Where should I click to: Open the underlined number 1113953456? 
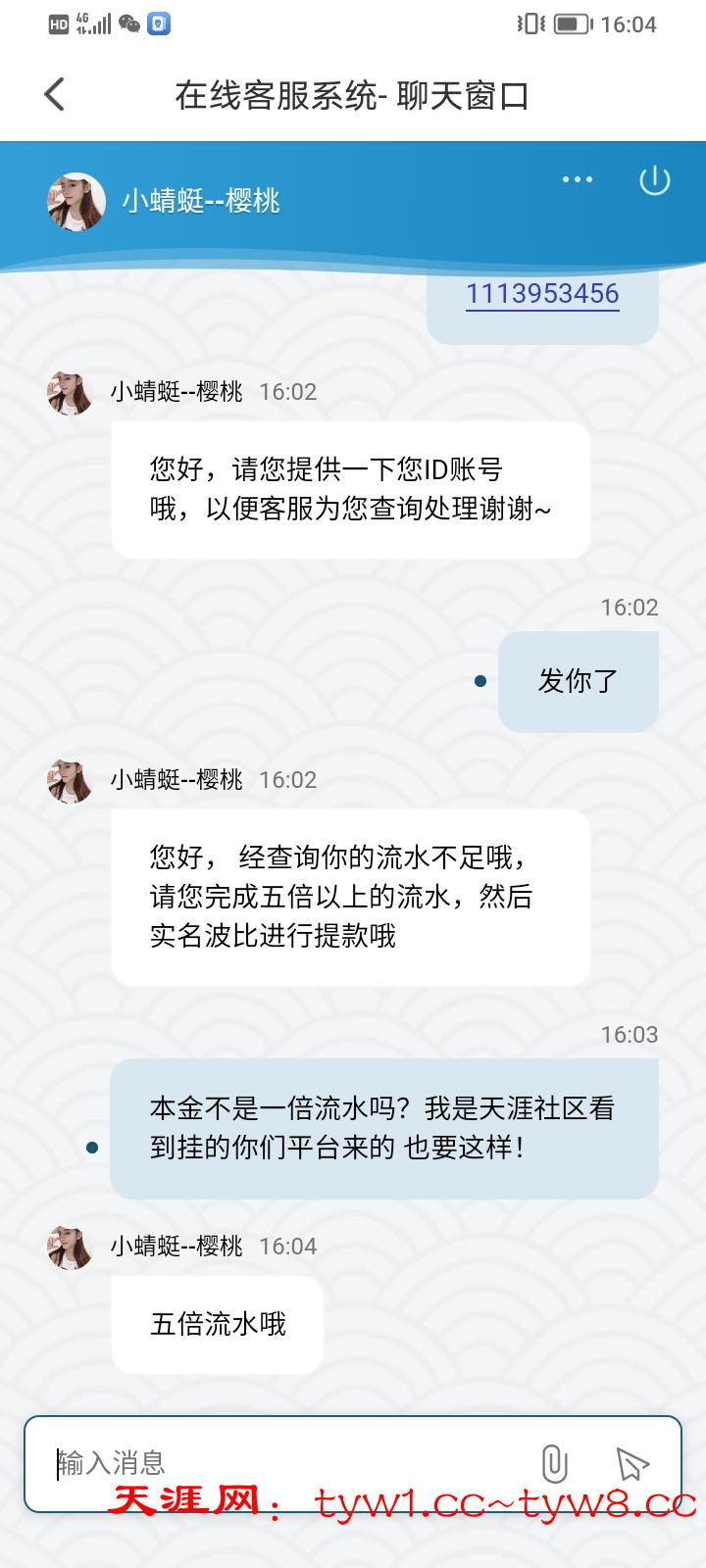[542, 293]
